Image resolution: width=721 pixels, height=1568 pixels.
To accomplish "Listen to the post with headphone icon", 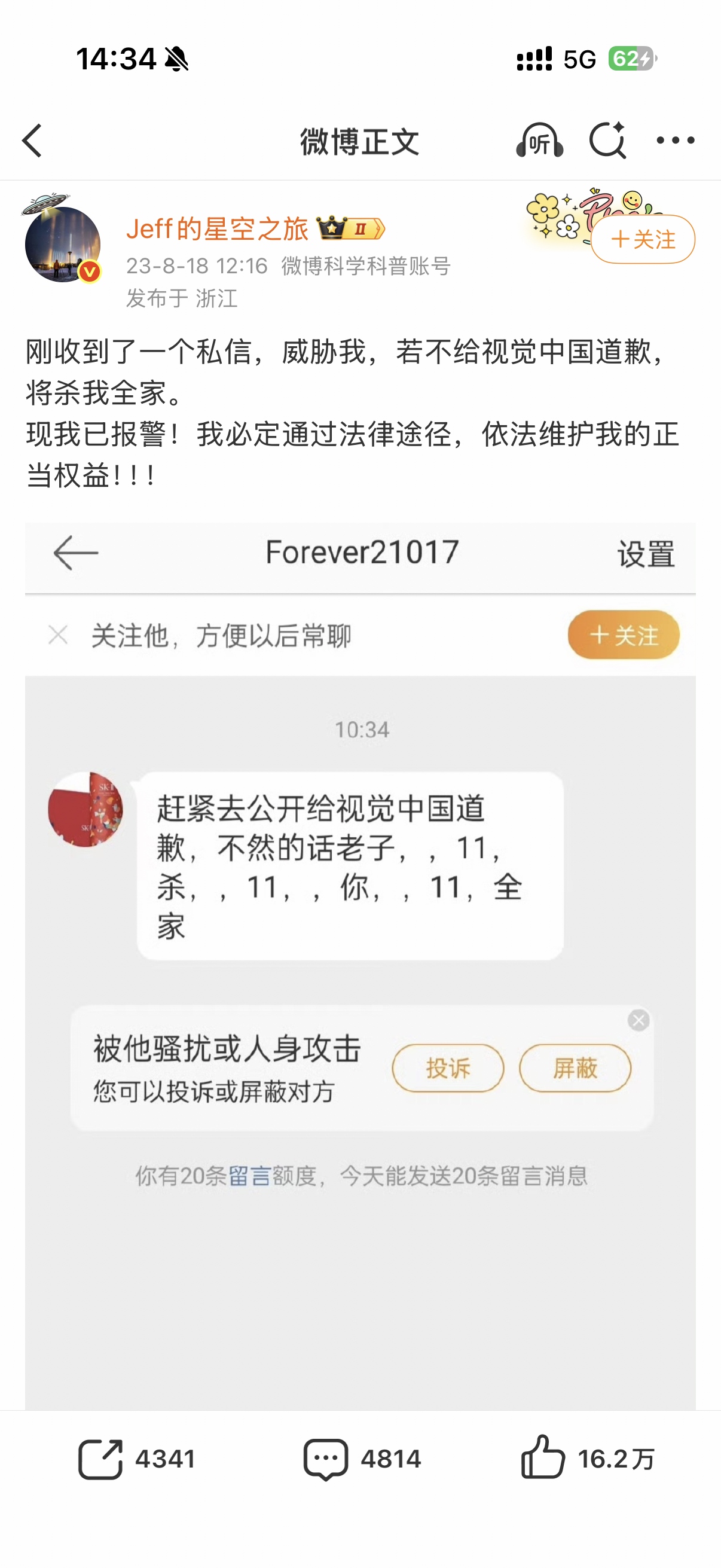I will pyautogui.click(x=539, y=141).
